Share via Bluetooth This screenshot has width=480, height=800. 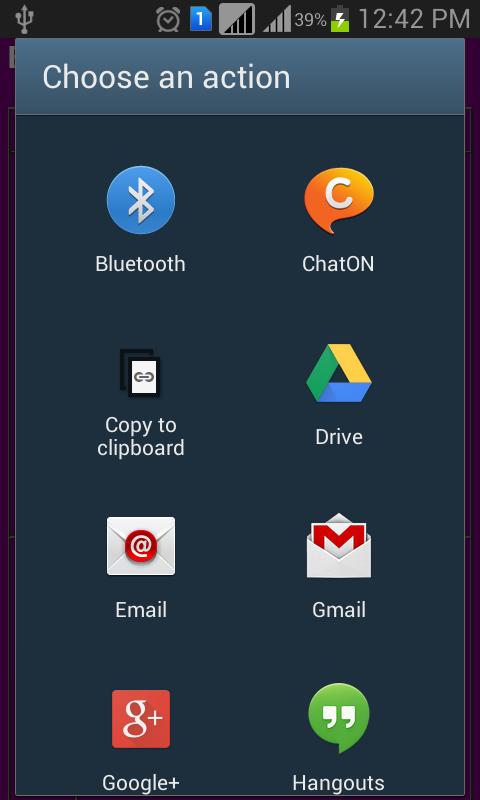(140, 220)
